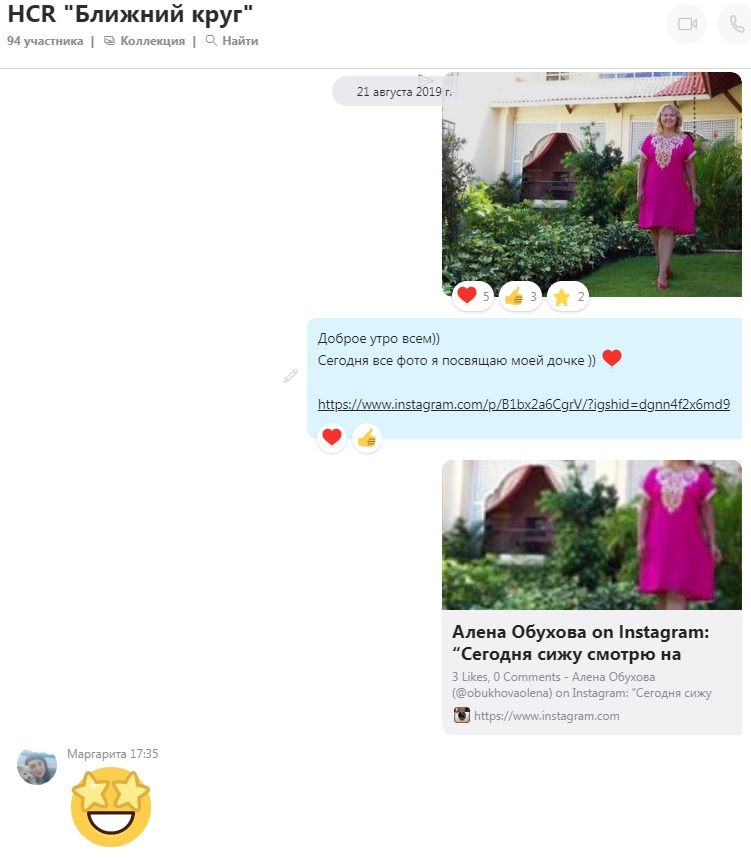Image resolution: width=751 pixels, height=861 pixels.
Task: Tap the star reaction with 2 on photo
Action: click(x=567, y=296)
